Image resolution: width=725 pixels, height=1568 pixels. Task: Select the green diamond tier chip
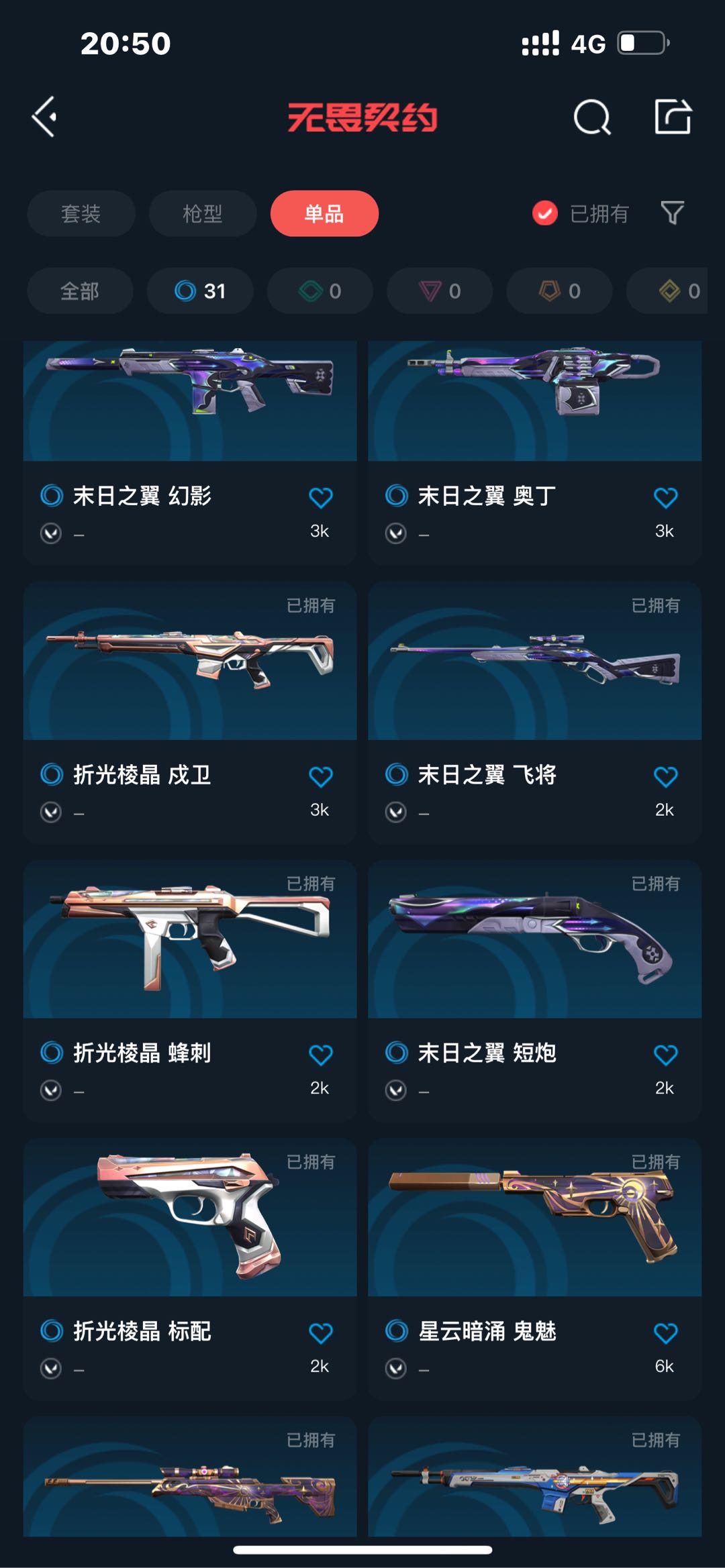320,291
